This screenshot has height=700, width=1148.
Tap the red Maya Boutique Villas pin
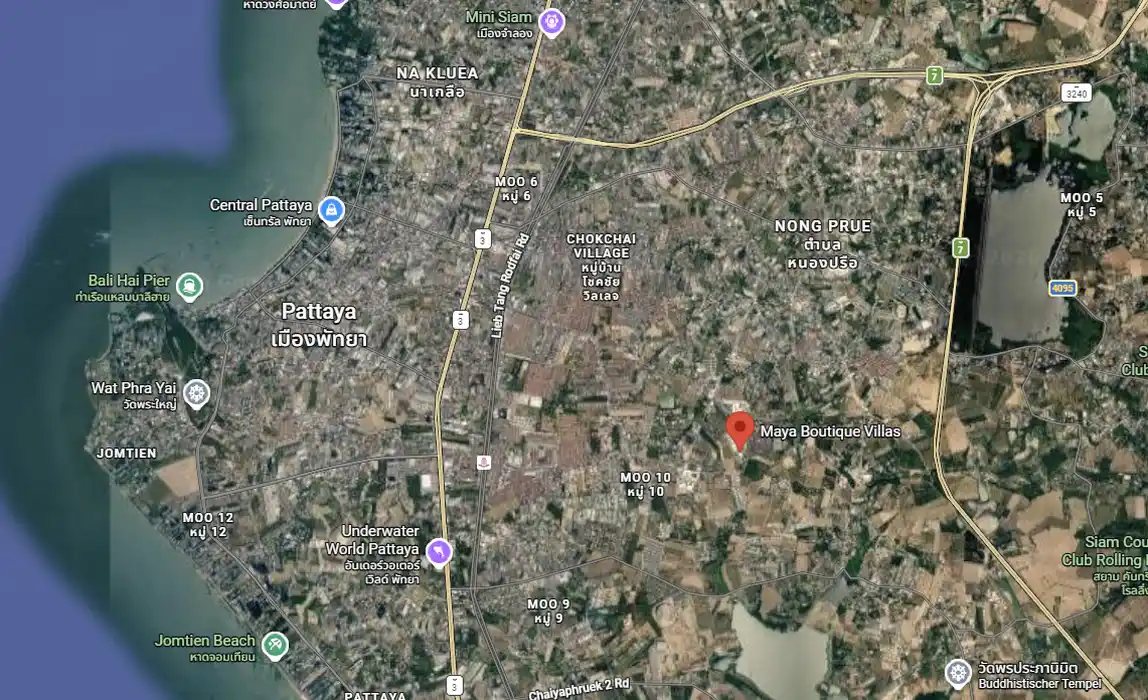click(x=739, y=429)
